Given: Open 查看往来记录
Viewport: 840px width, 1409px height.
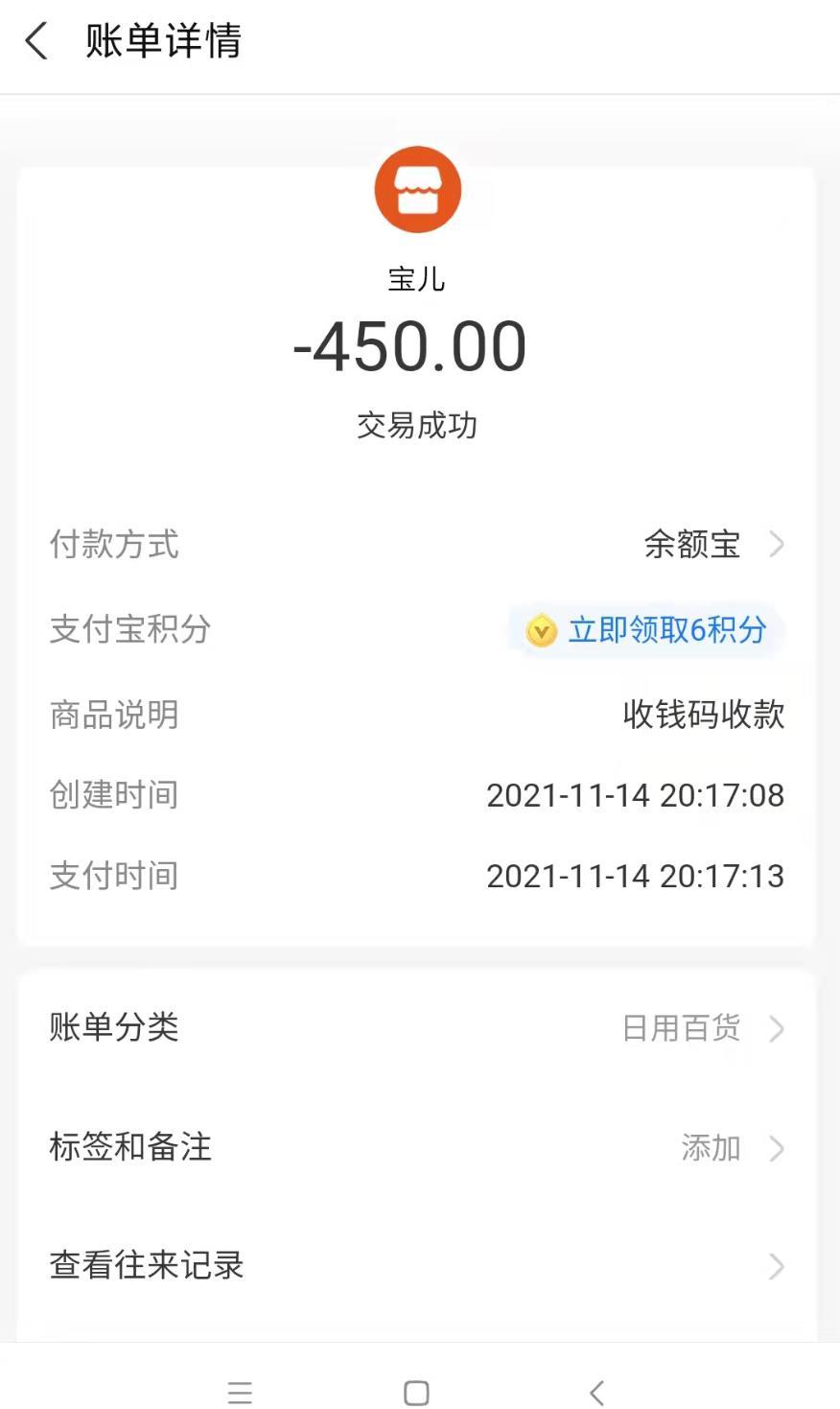Looking at the screenshot, I should pyautogui.click(x=416, y=1266).
